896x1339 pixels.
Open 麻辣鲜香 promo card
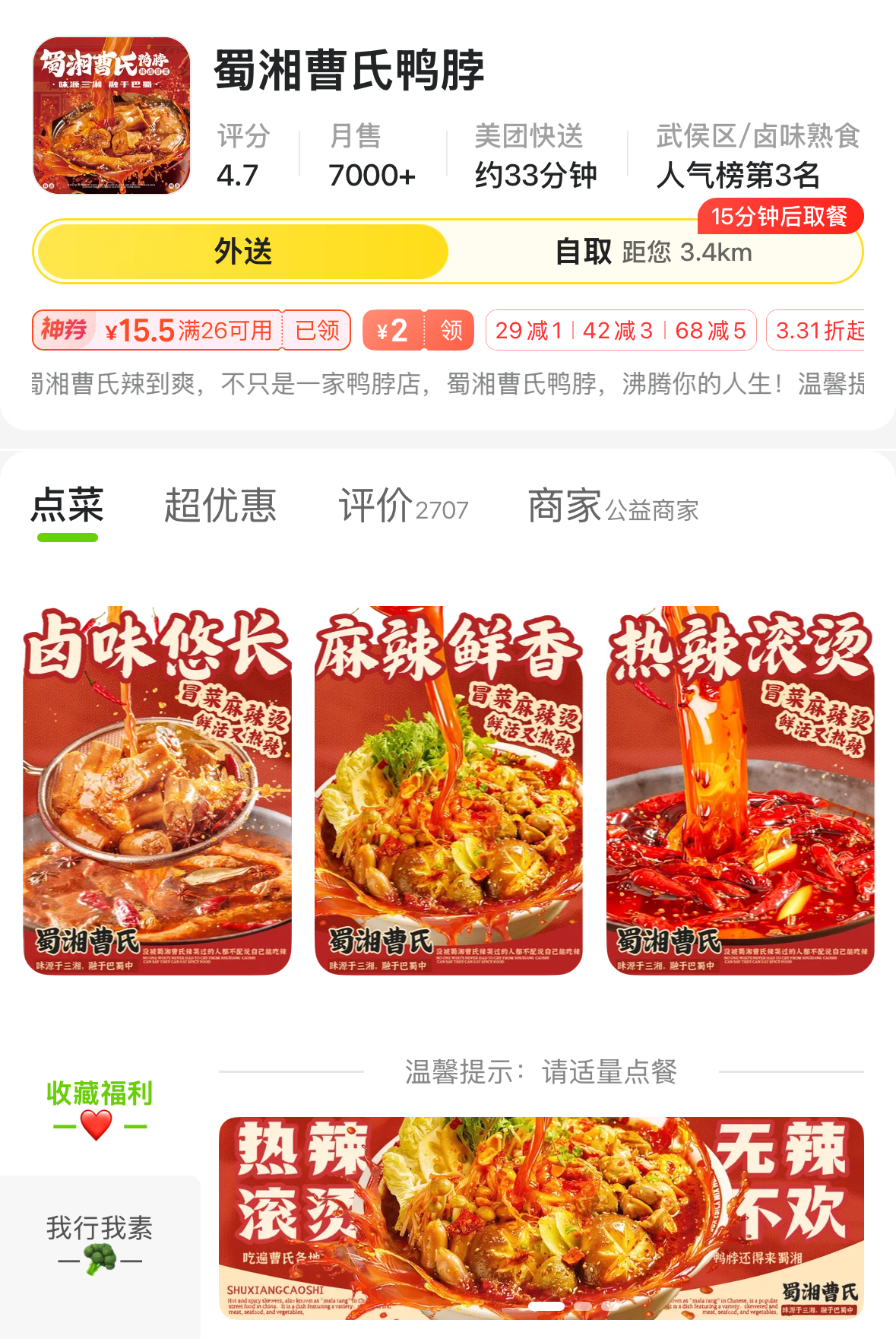pyautogui.click(x=448, y=791)
